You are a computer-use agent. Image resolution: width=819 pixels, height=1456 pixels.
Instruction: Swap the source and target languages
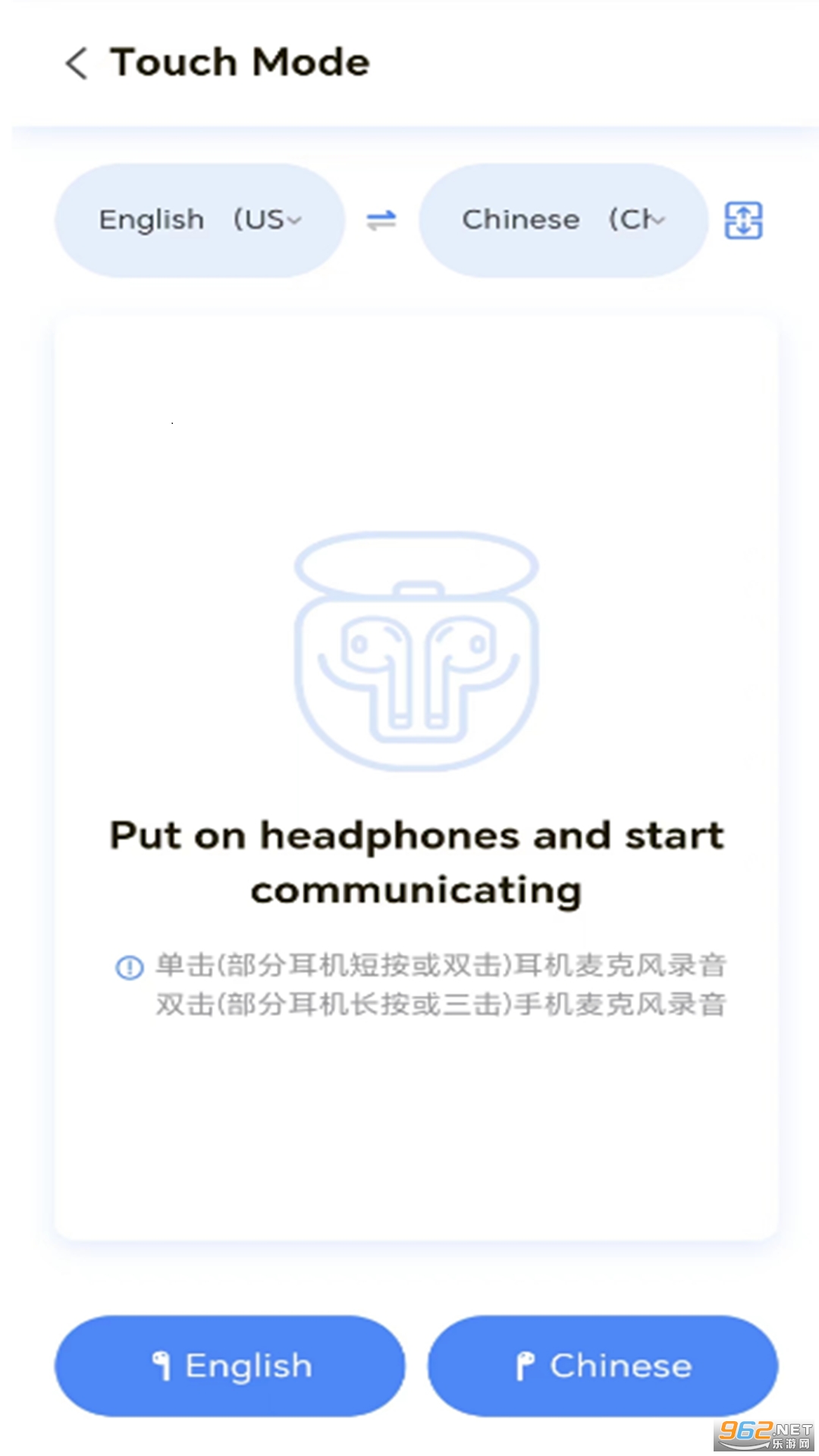coord(381,221)
